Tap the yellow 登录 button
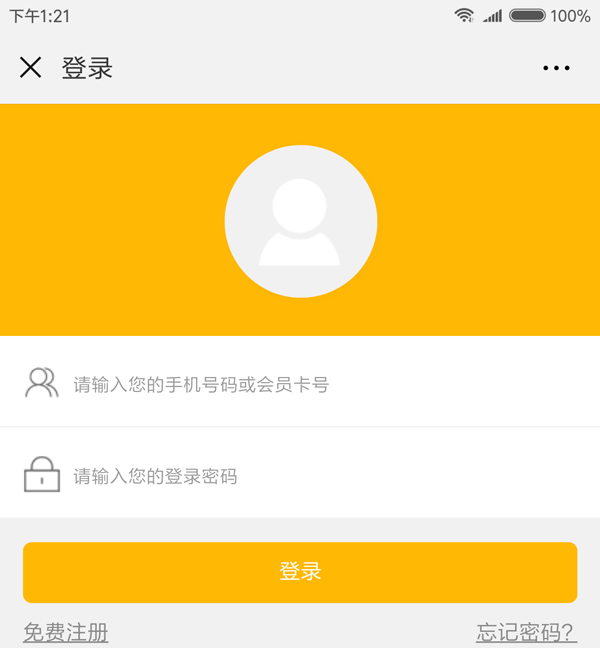This screenshot has height=648, width=600. coord(300,572)
